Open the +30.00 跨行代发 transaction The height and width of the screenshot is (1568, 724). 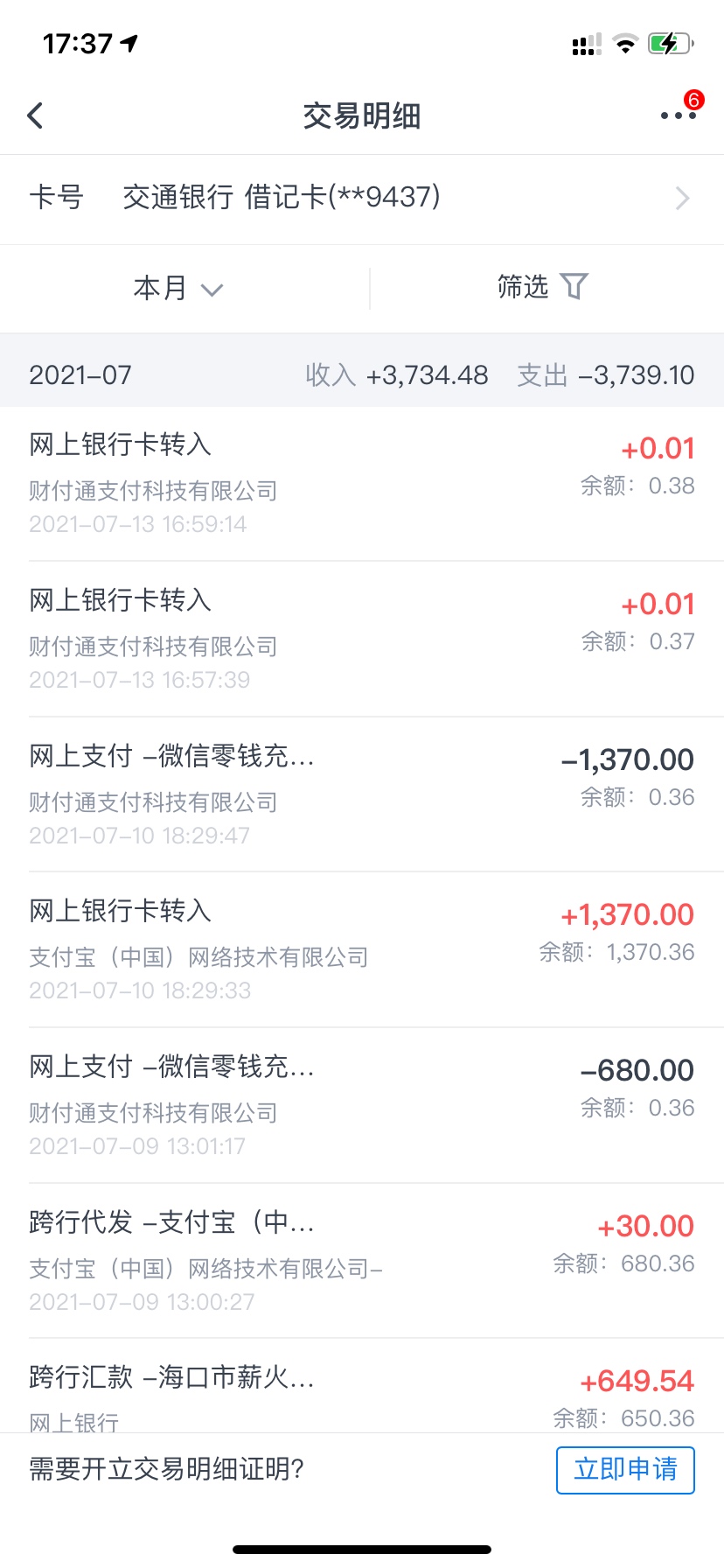pyautogui.click(x=362, y=1261)
